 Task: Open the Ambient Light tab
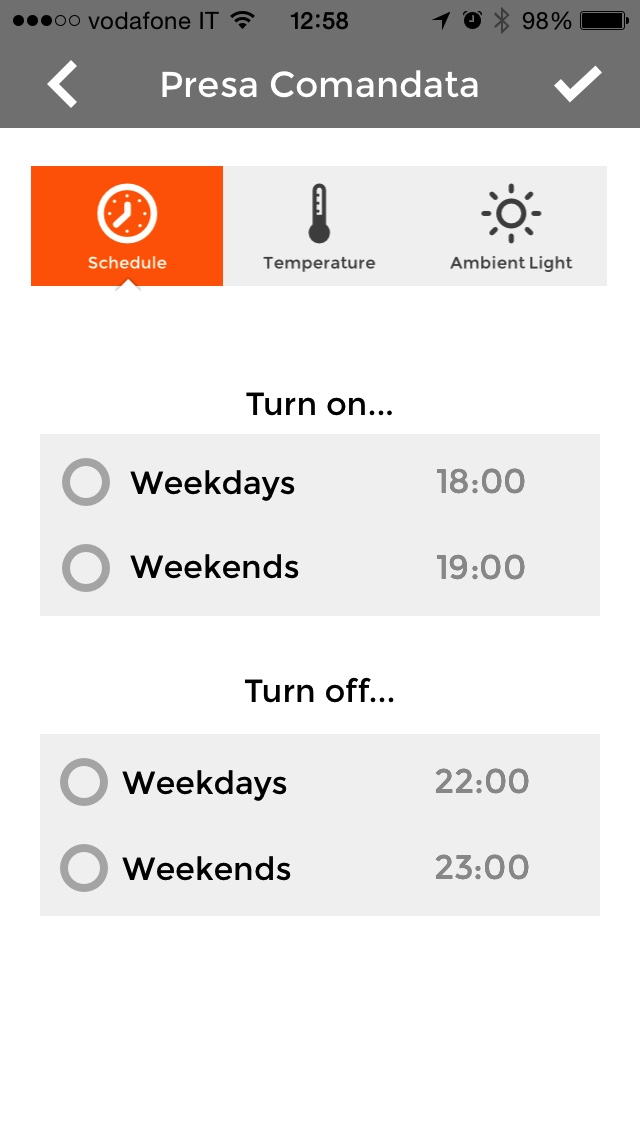[x=511, y=226]
